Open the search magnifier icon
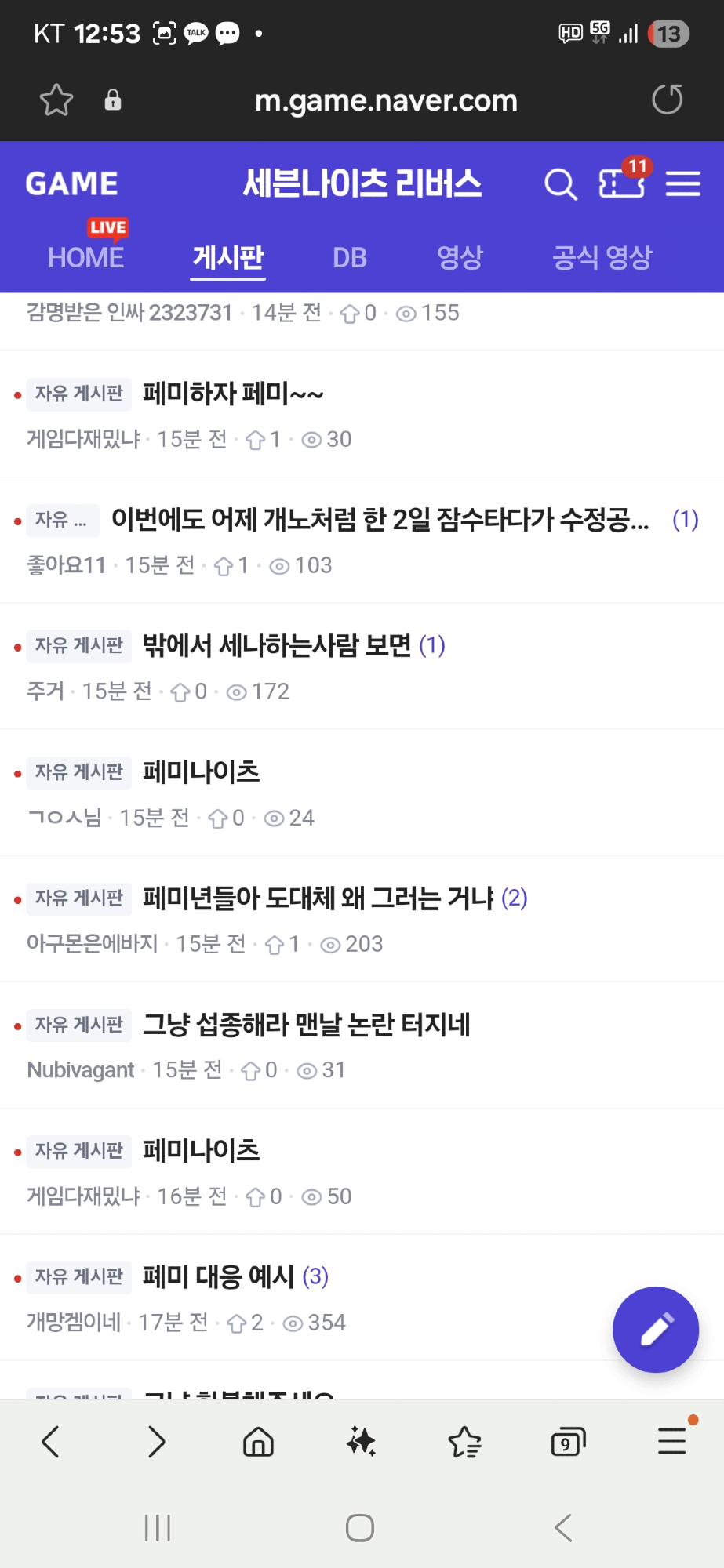Viewport: 724px width, 1568px height. pos(560,184)
